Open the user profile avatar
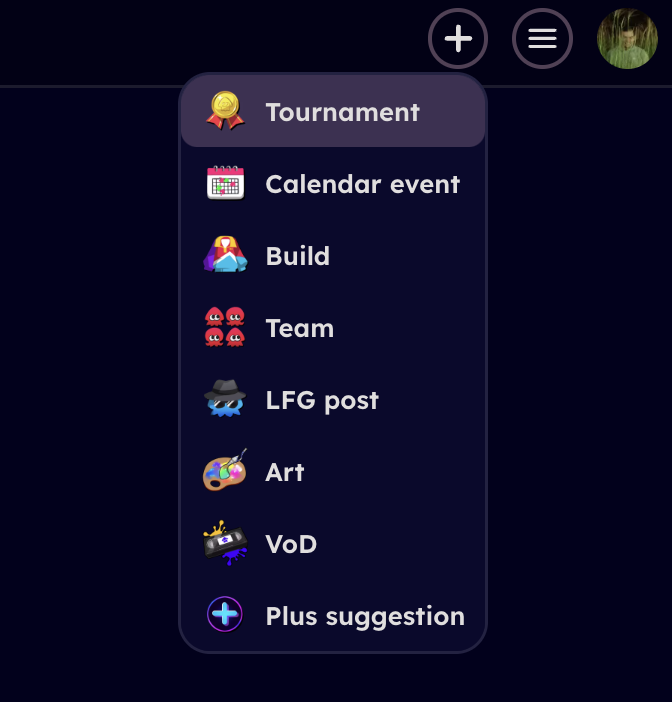 [x=627, y=39]
